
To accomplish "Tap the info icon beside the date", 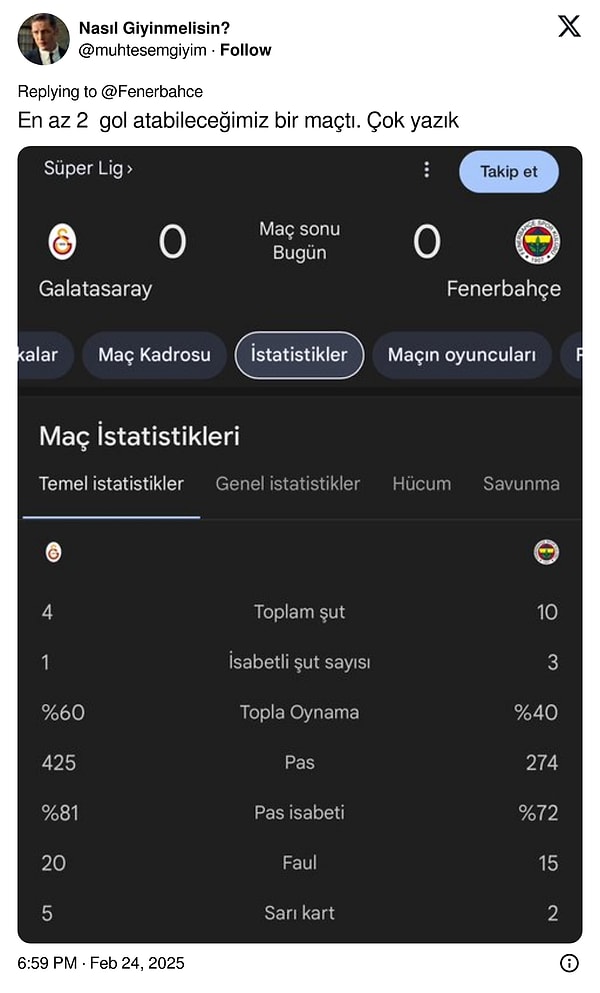I will 569,963.
